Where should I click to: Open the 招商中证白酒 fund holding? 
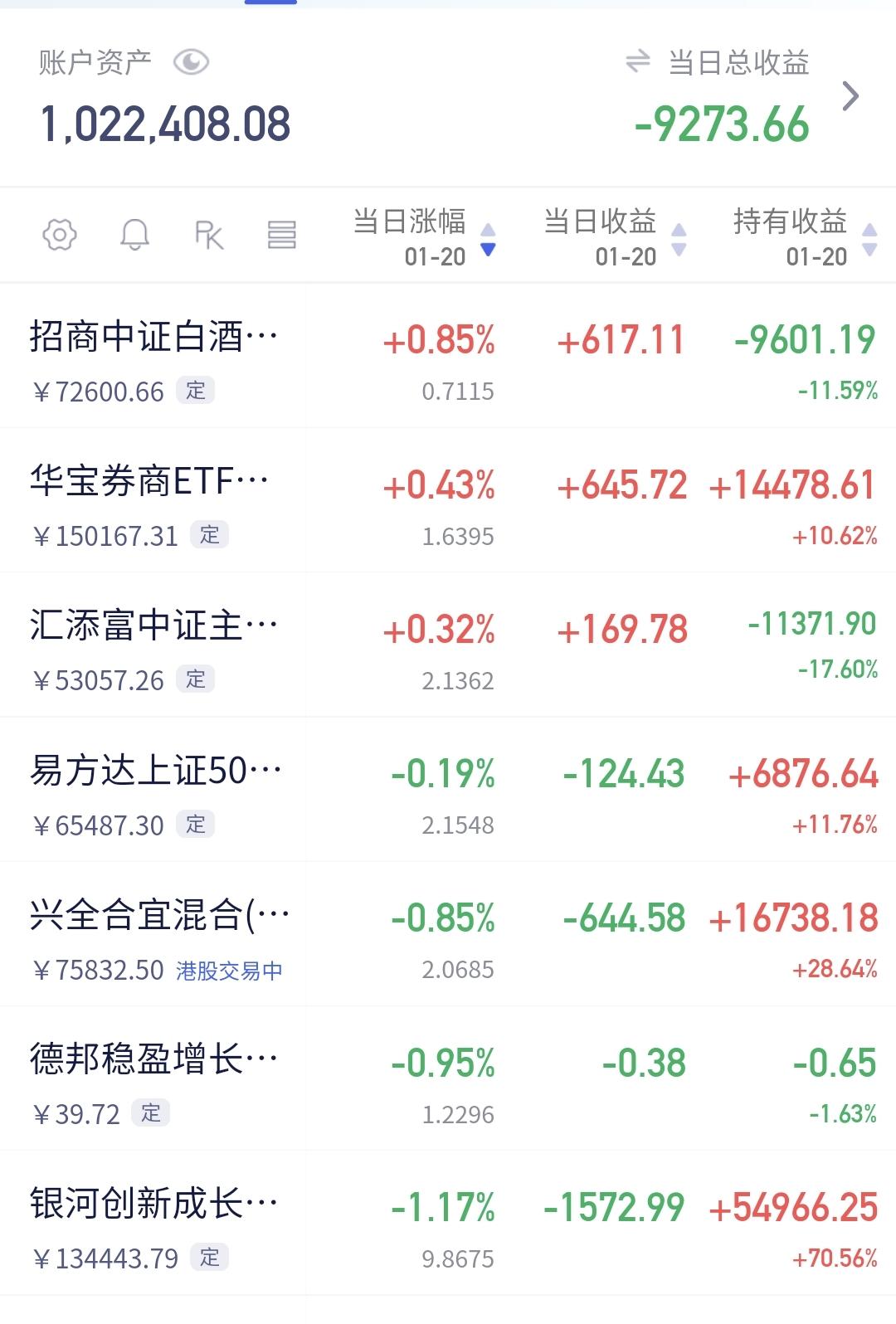click(448, 357)
